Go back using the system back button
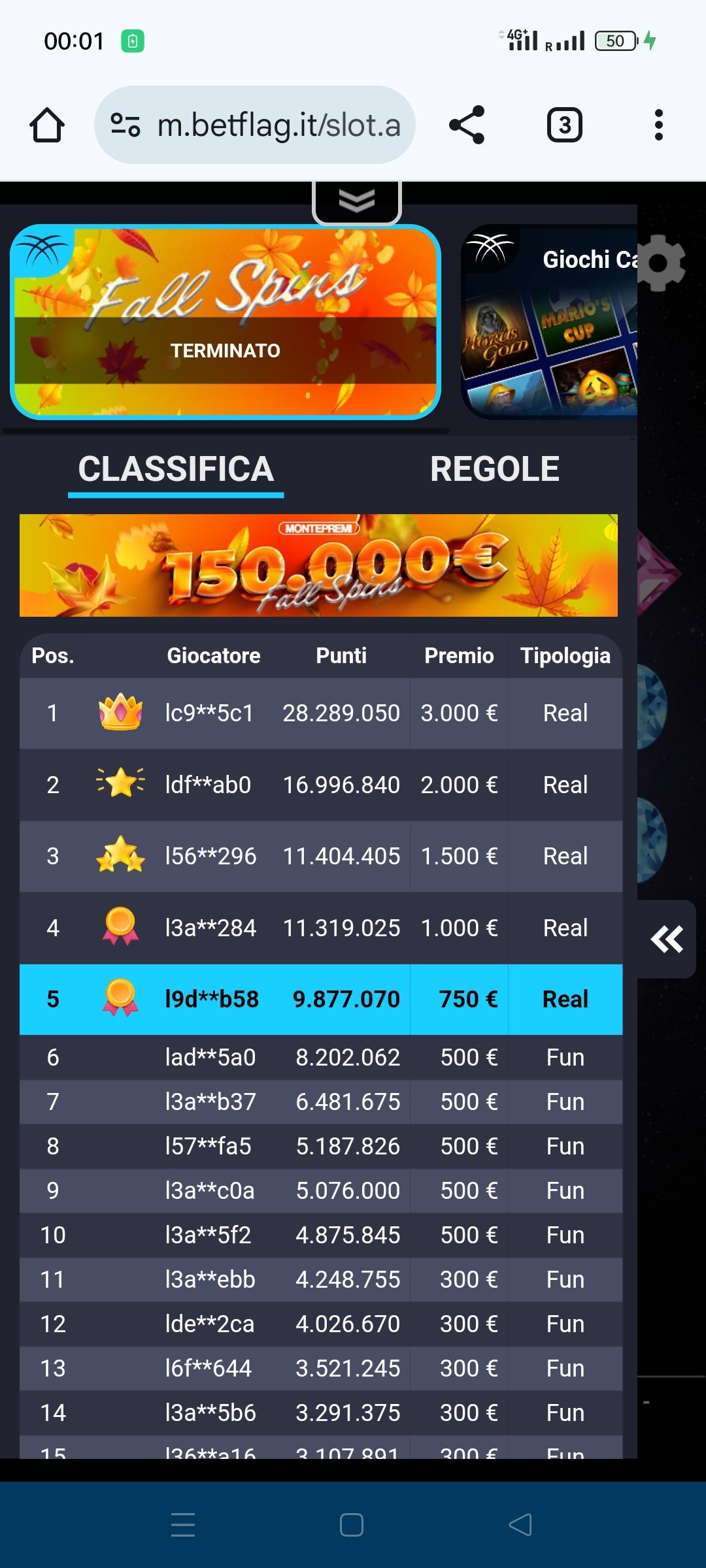706x1568 pixels. (x=520, y=1525)
